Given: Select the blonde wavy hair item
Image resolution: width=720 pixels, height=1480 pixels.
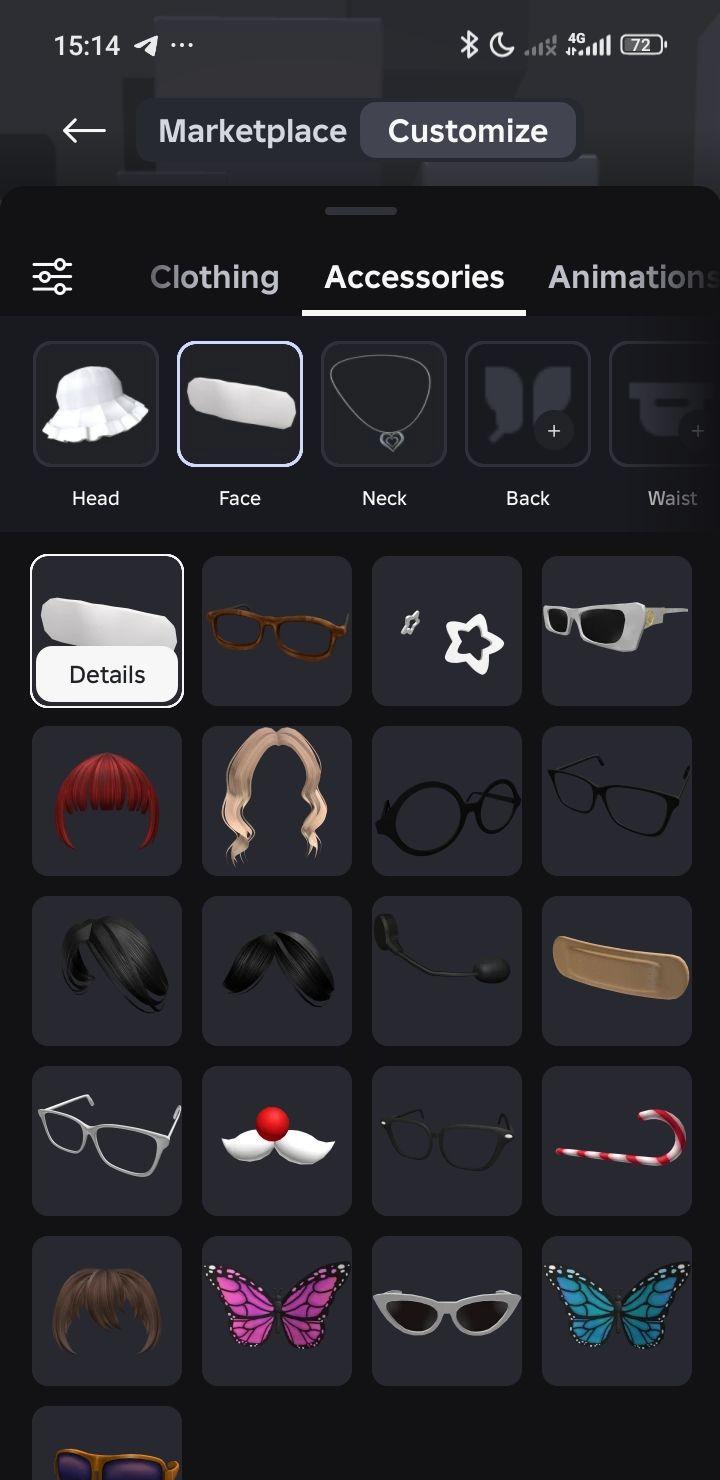Looking at the screenshot, I should 277,801.
